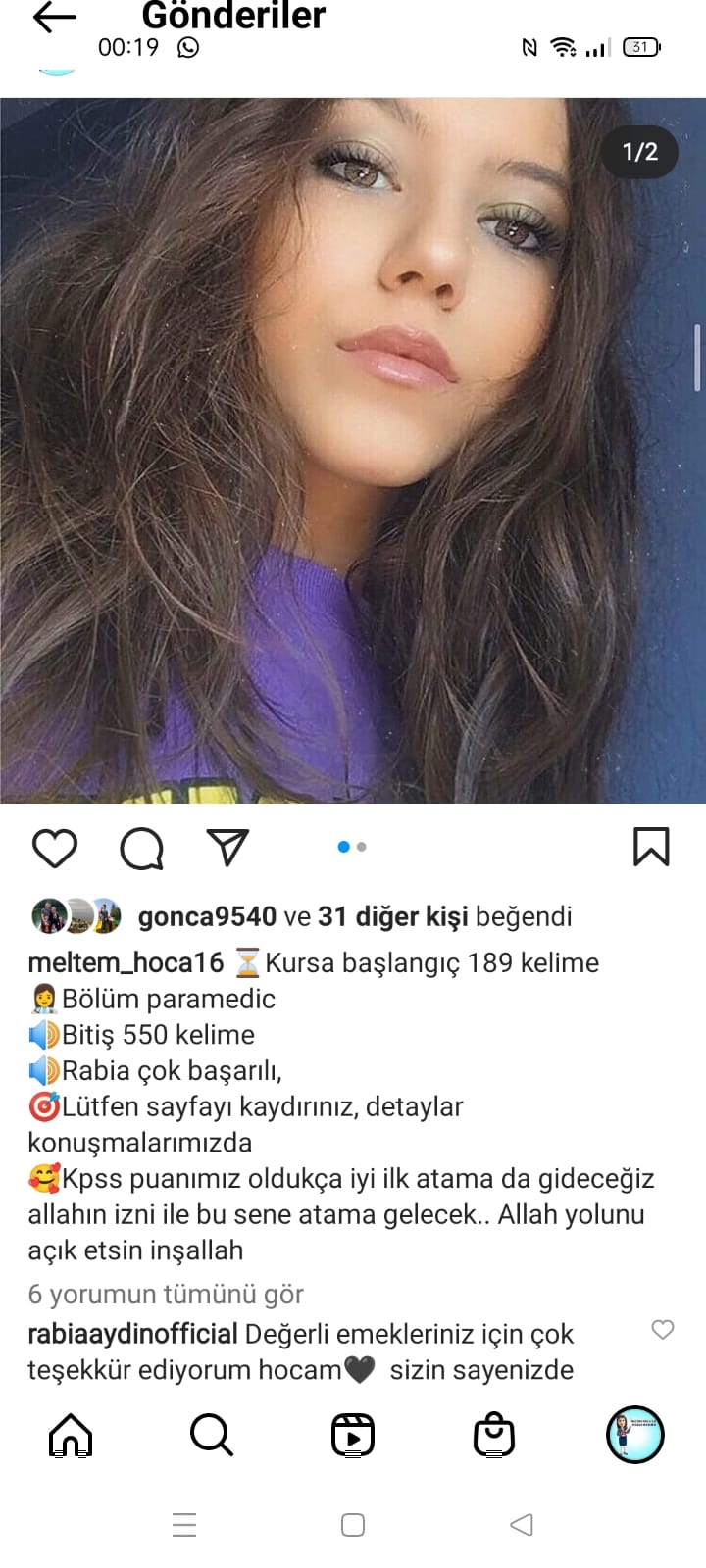Tap the '1/2' page indicator on the photo
Image resolution: width=706 pixels, height=1568 pixels.
(x=639, y=153)
